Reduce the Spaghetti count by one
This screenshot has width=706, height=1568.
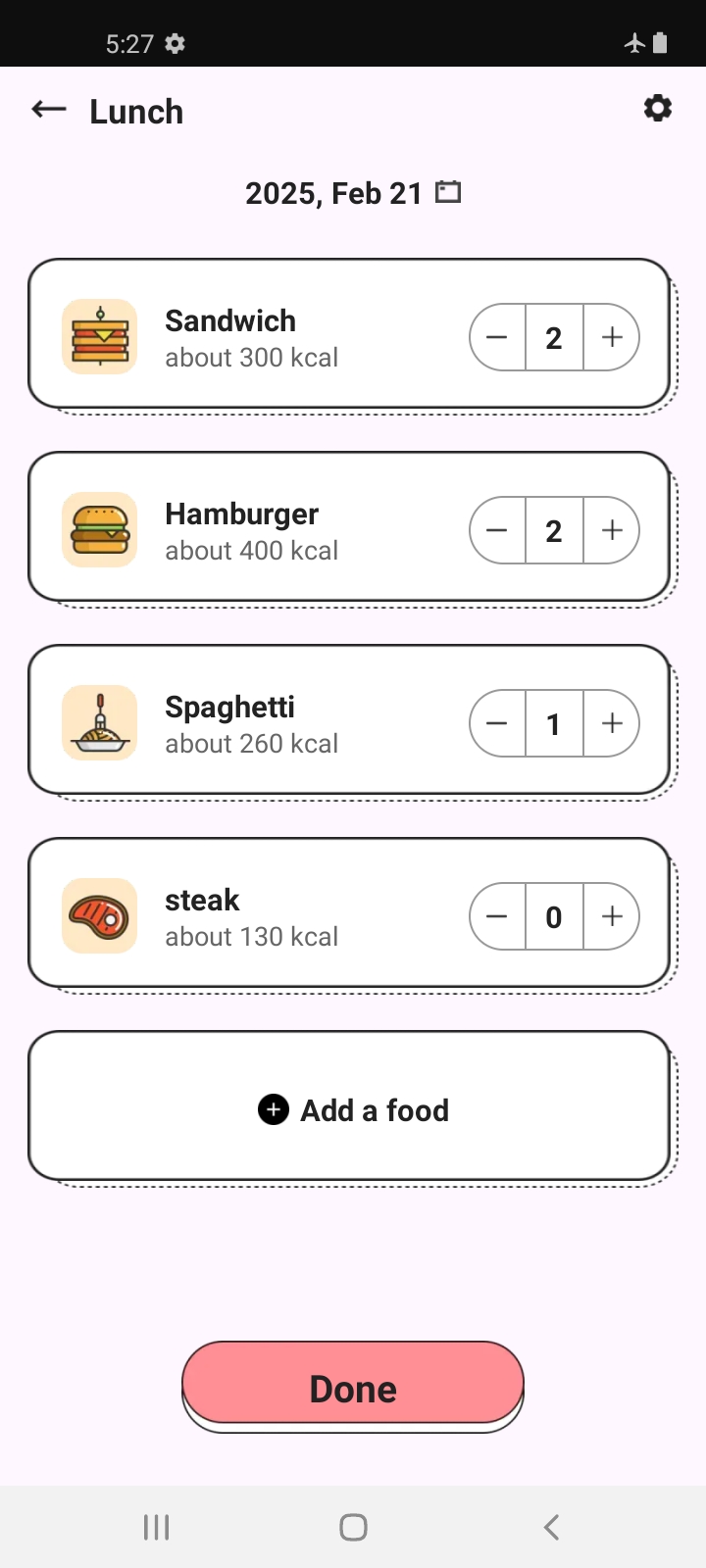pos(497,723)
